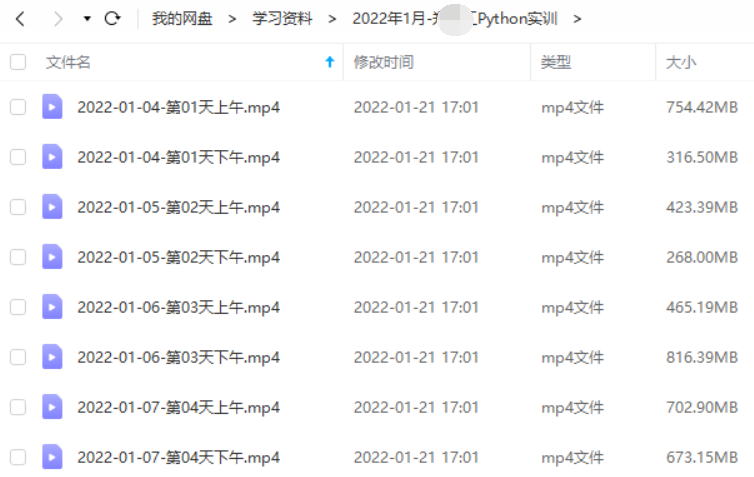Open 2022-01-07-第04天上午.mp4
754x477 pixels.
point(178,407)
